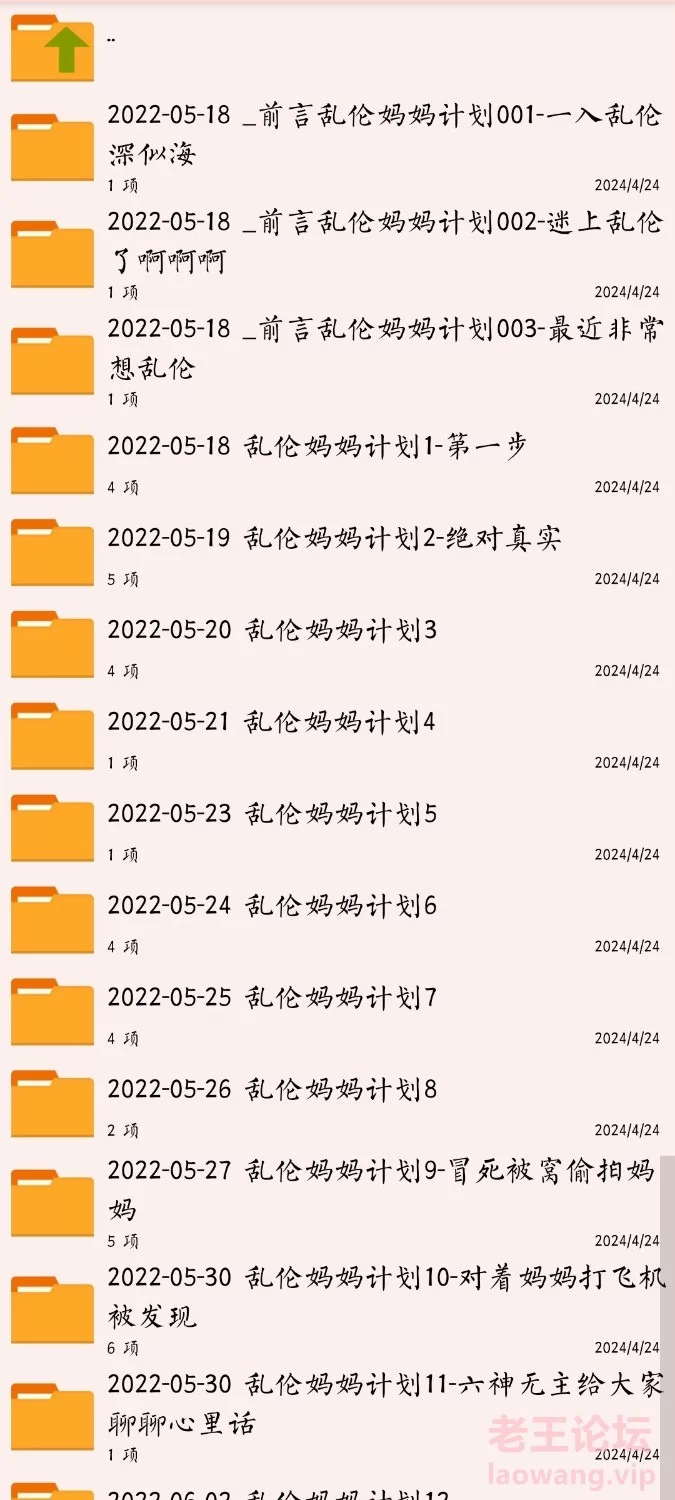675x1500 pixels.
Task: Open the 2022-05-20 folder 计划3
Action: [337, 645]
